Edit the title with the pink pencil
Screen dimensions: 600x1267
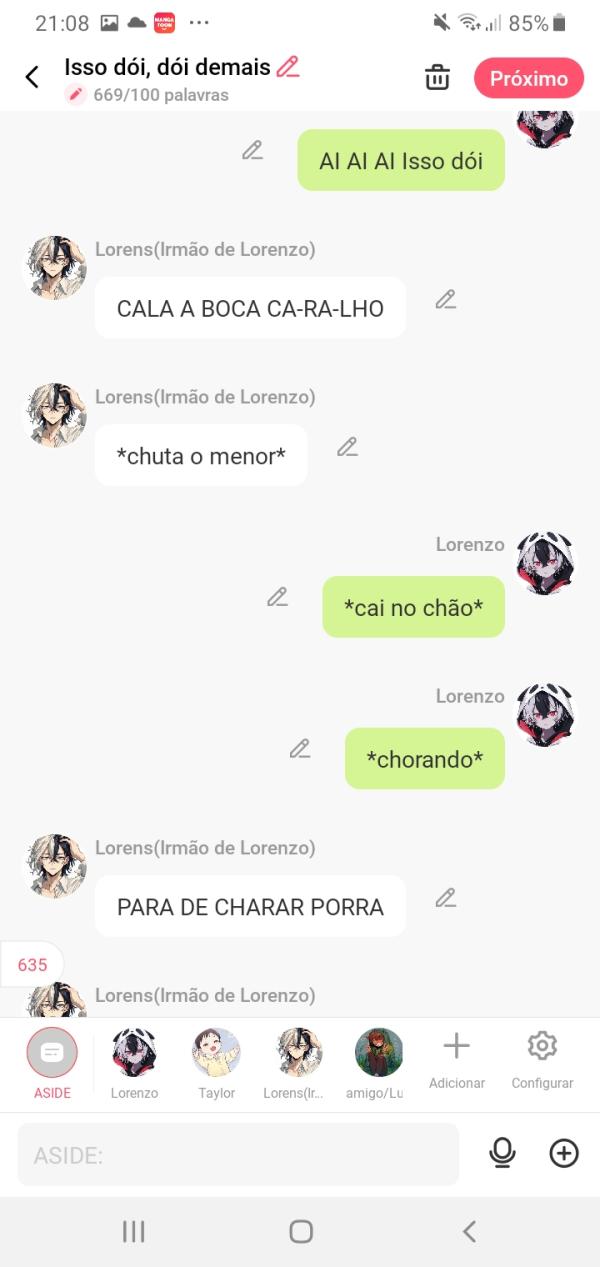[x=288, y=67]
